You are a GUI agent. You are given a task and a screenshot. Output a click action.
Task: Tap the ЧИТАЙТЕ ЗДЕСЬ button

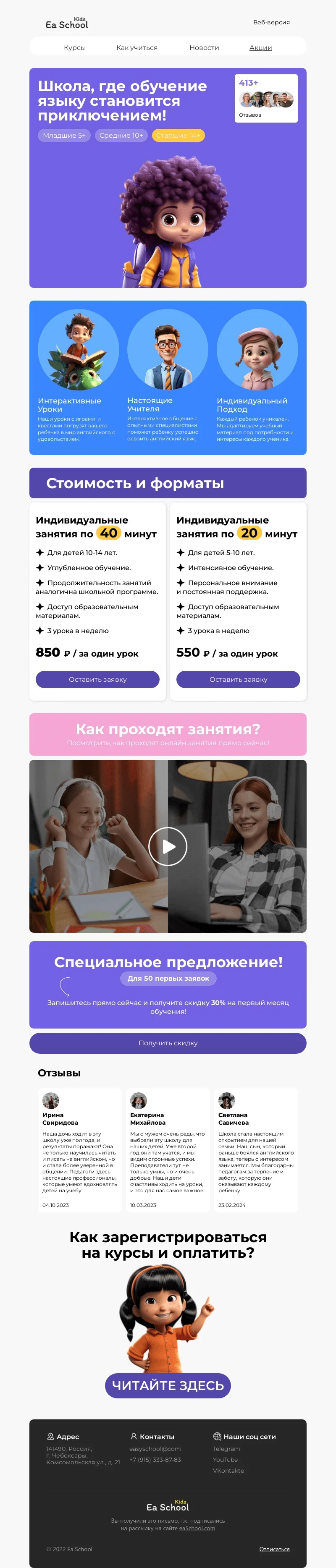tap(168, 1385)
